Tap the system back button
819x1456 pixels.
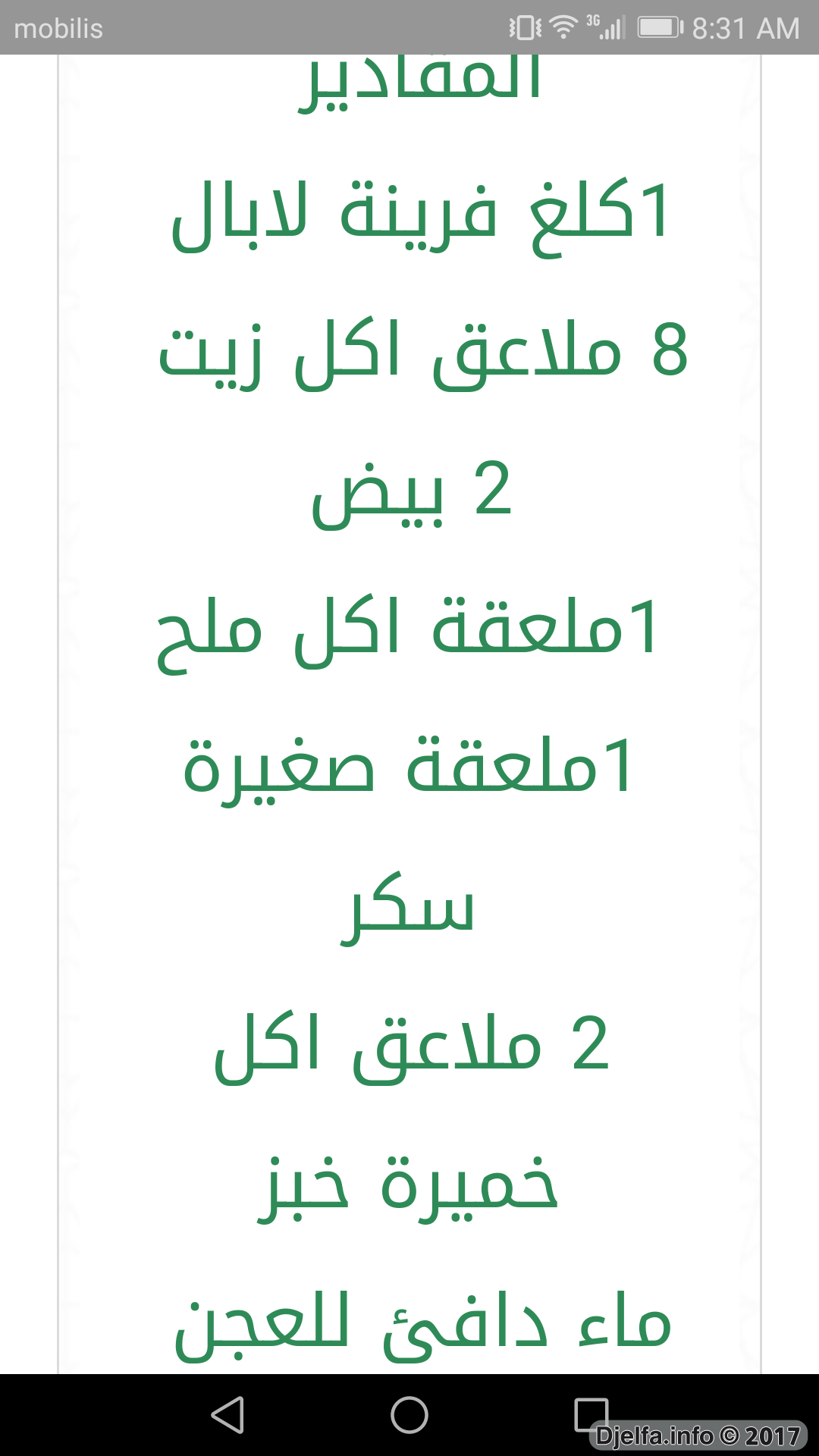pos(227,1415)
